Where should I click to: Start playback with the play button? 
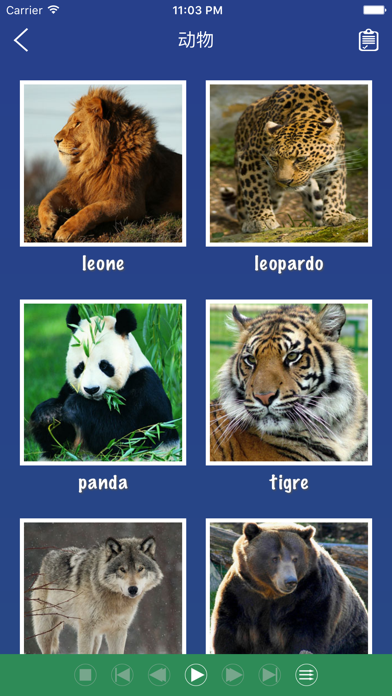coord(196,675)
